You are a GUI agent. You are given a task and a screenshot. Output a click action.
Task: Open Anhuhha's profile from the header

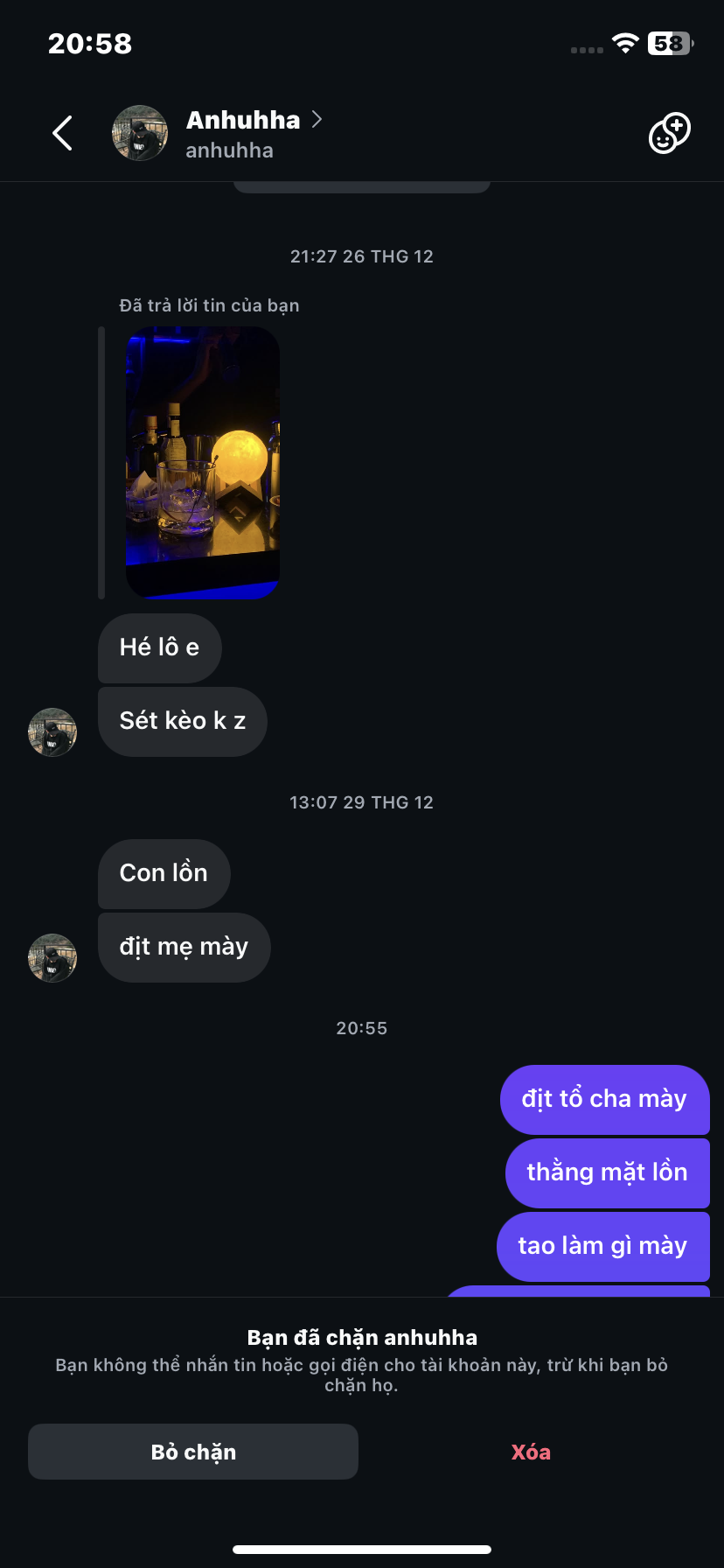(x=243, y=133)
